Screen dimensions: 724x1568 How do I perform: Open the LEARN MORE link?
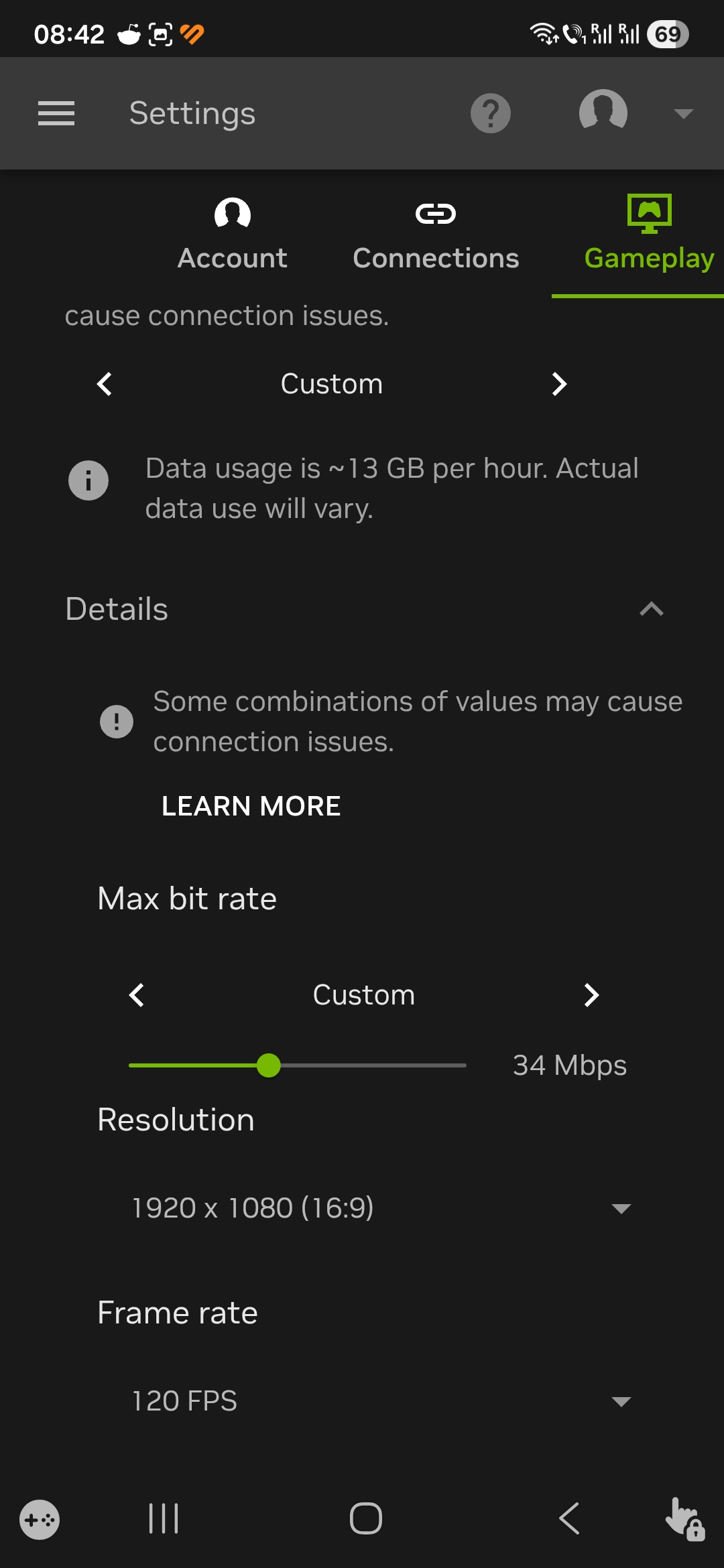[x=251, y=806]
